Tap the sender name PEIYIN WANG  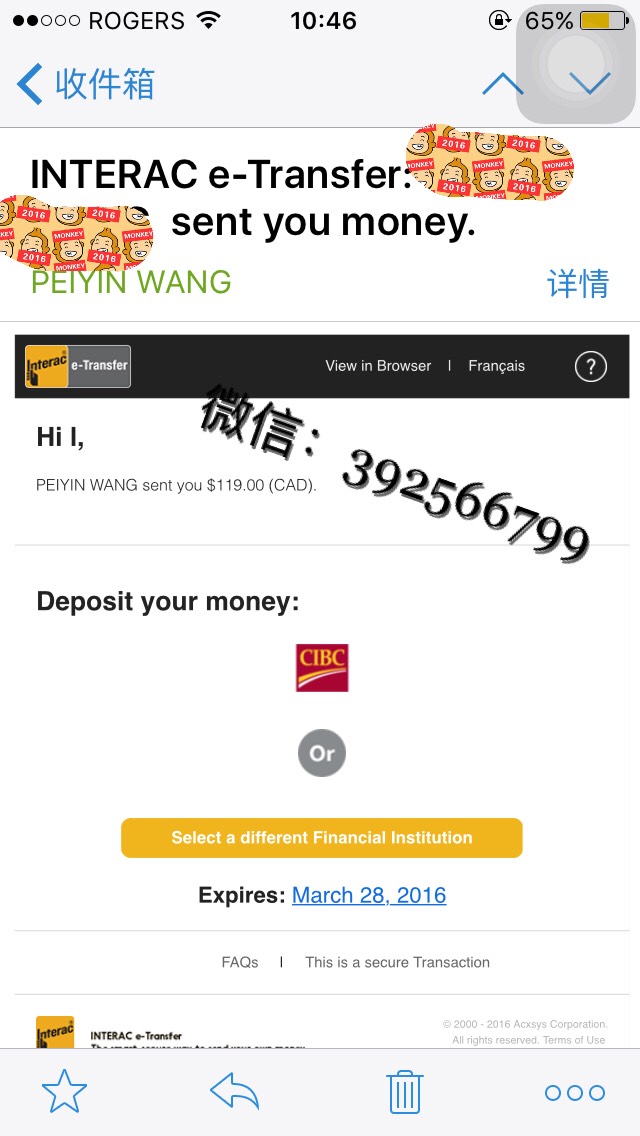pos(131,283)
